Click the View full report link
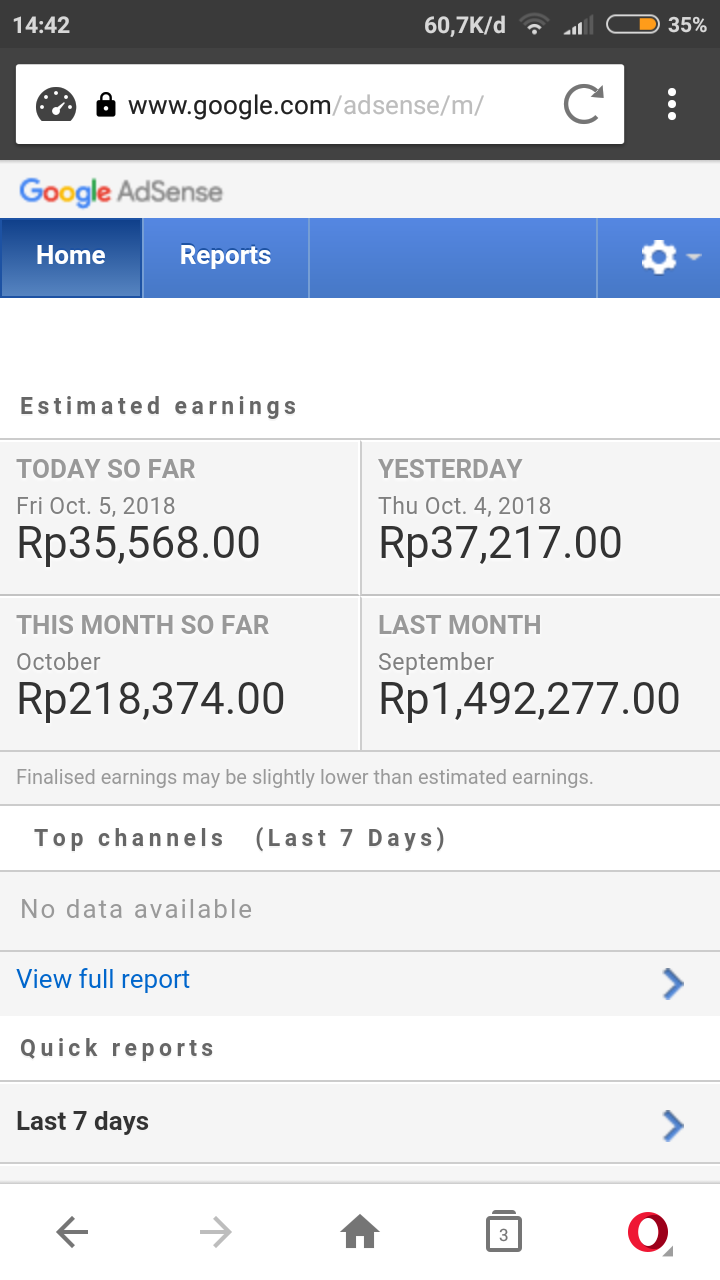 (x=103, y=979)
